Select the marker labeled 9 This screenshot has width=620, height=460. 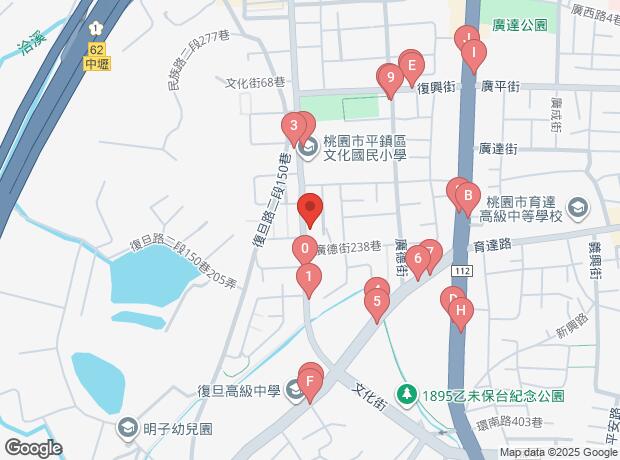389,77
